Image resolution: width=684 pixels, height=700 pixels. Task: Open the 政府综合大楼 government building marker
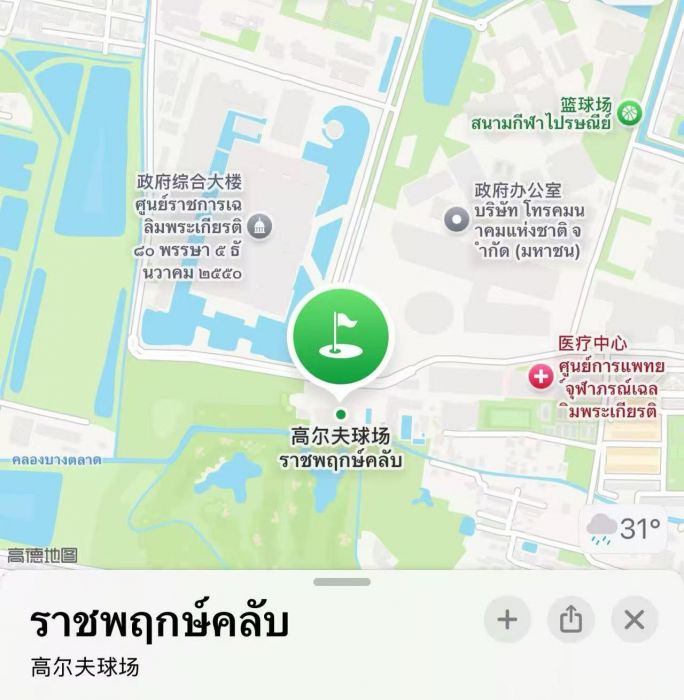260,227
